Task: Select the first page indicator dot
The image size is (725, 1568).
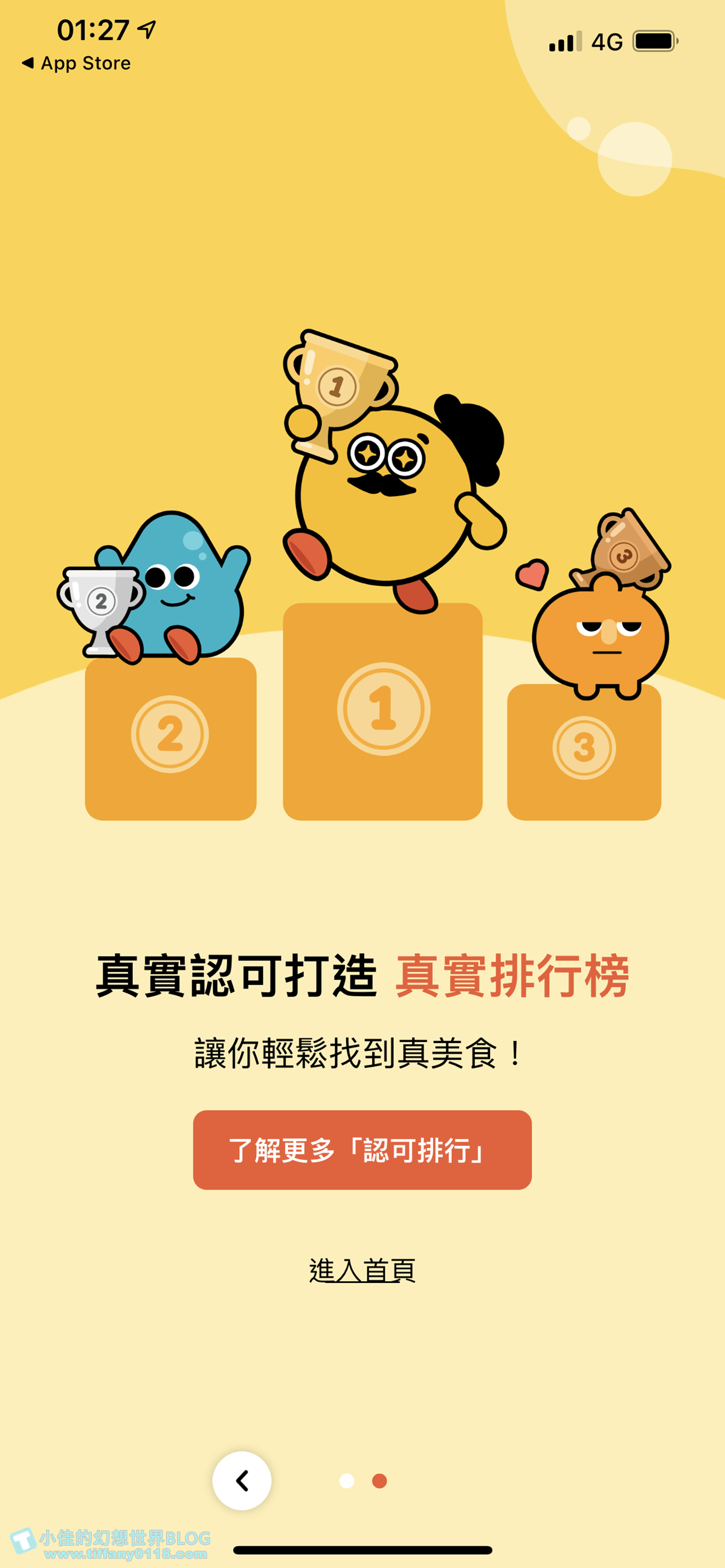Action: click(347, 1481)
